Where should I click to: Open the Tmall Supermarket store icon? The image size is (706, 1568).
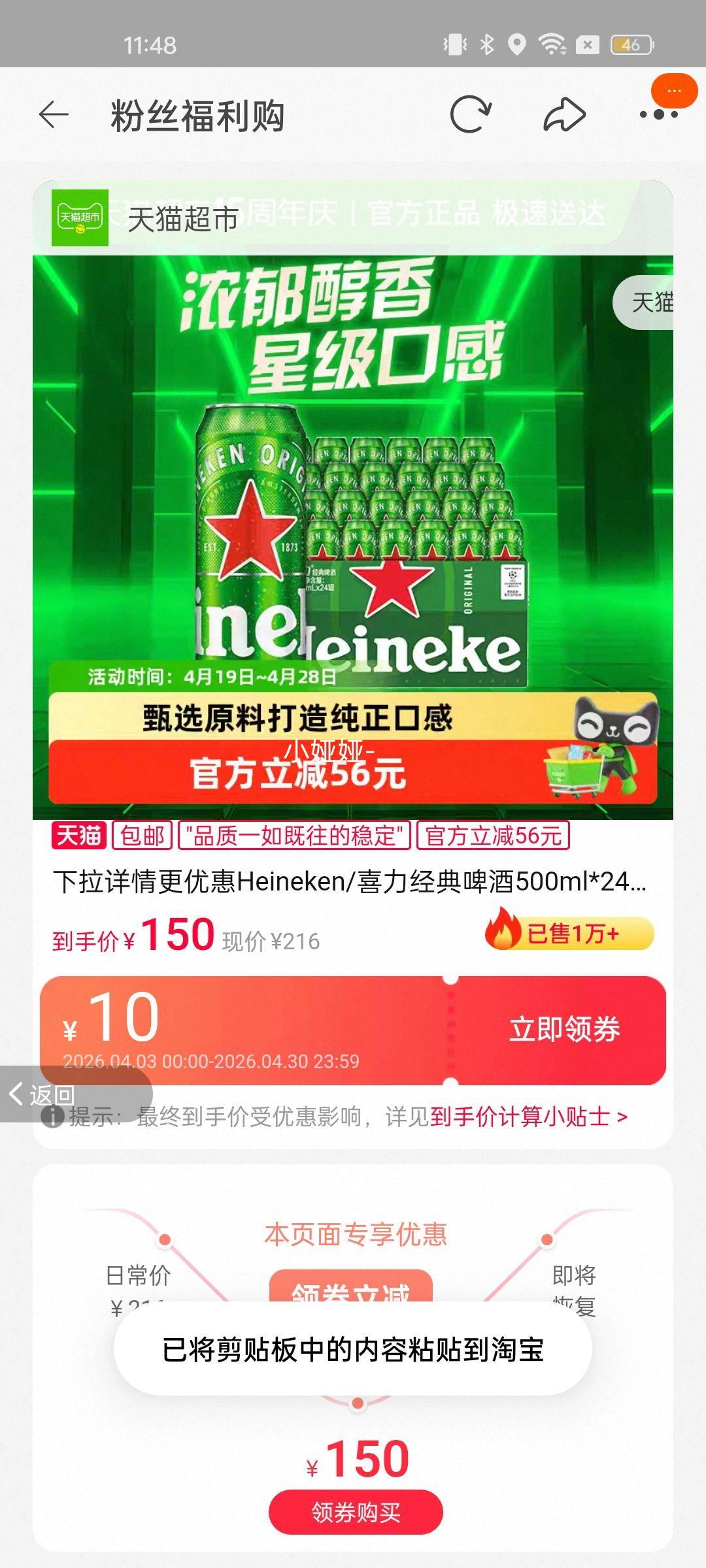(80, 218)
